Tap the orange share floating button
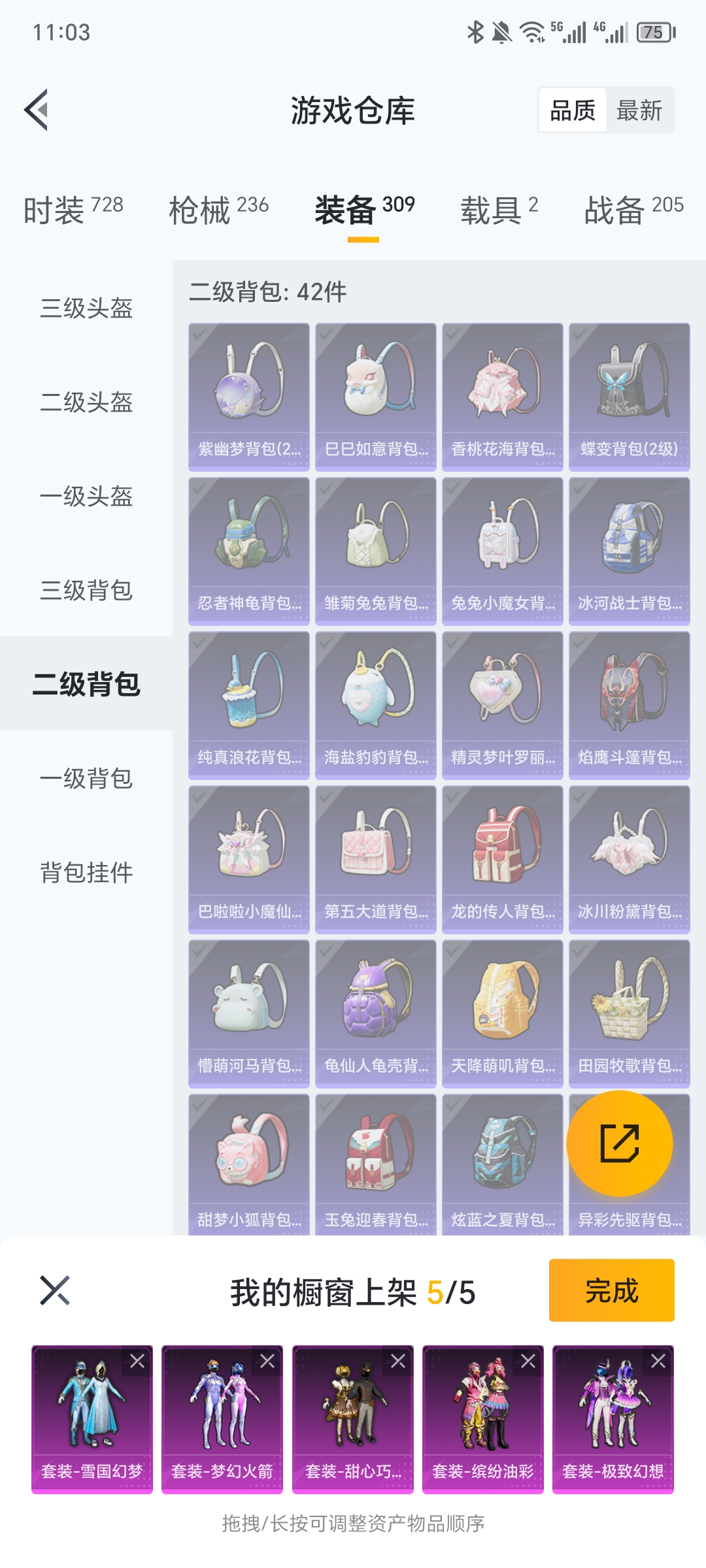The width and height of the screenshot is (706, 1568). click(x=619, y=1143)
